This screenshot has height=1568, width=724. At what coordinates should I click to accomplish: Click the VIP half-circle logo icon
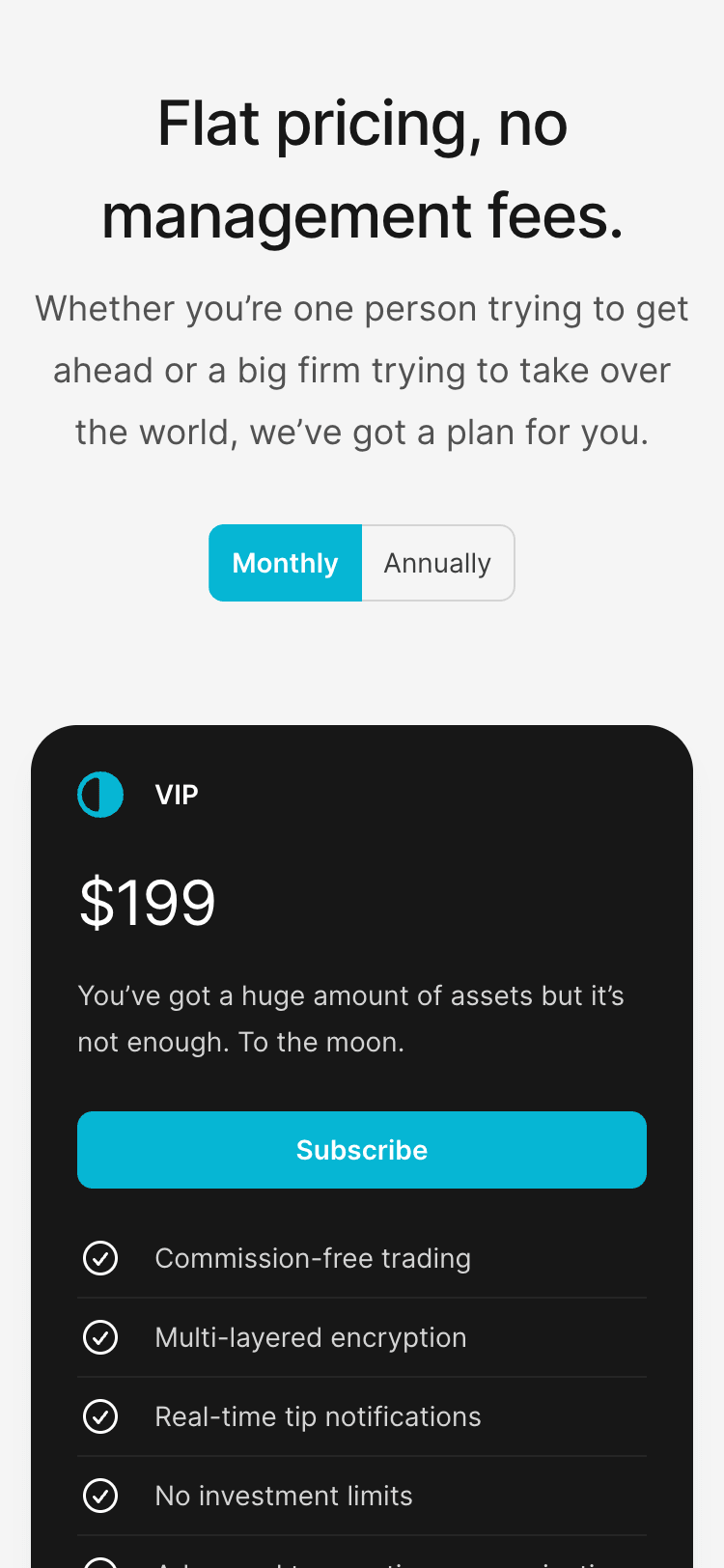(x=100, y=794)
